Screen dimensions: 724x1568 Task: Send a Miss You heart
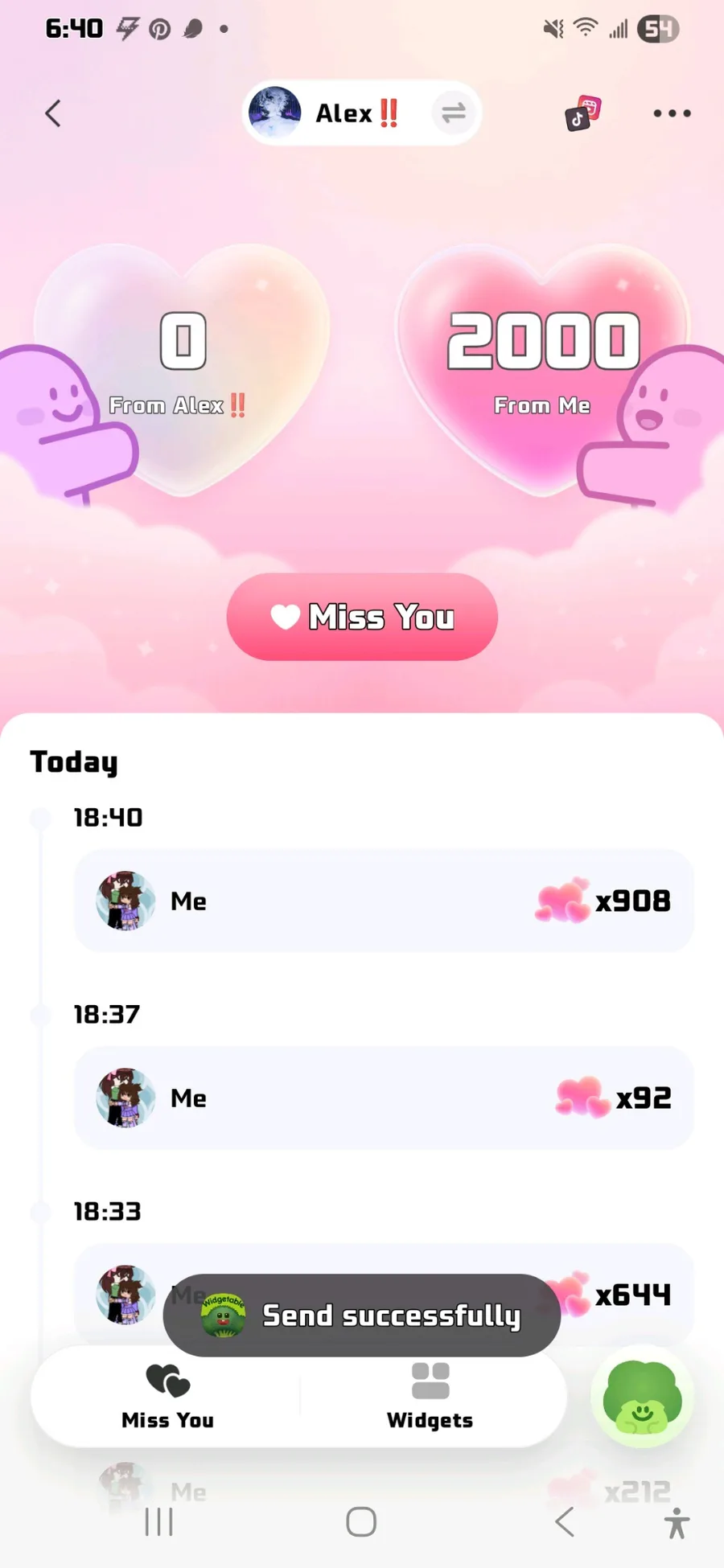point(362,617)
